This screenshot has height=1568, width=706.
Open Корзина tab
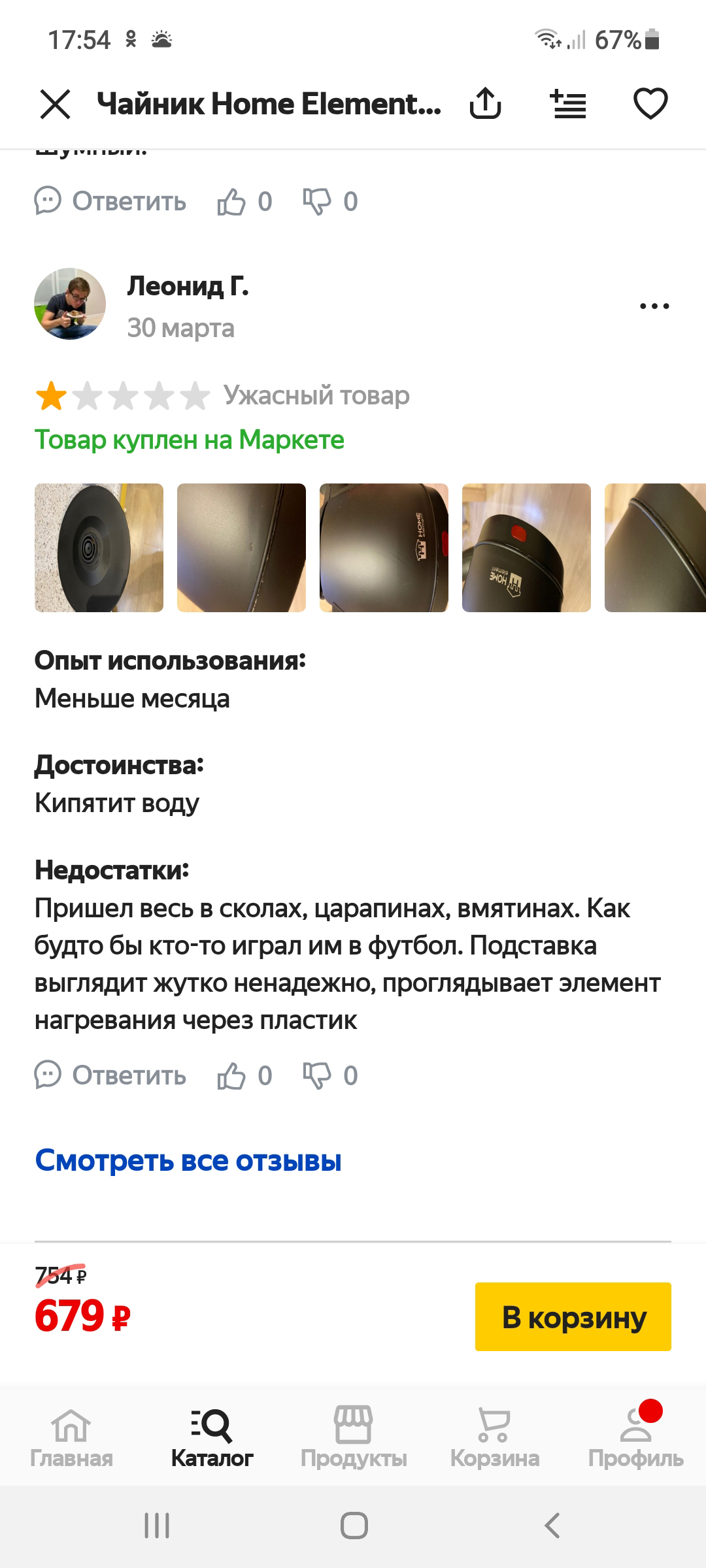(495, 1436)
